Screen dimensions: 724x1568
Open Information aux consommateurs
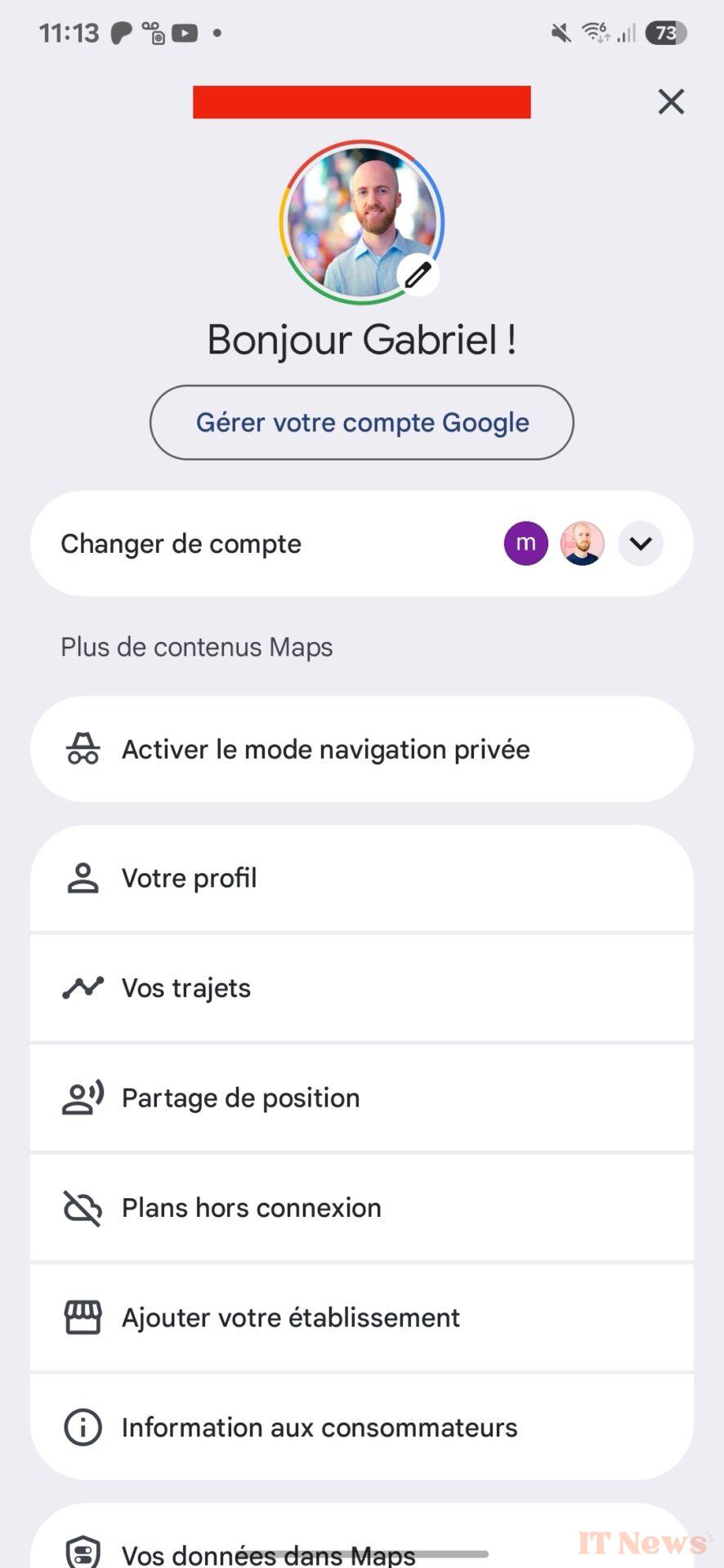[361, 1428]
